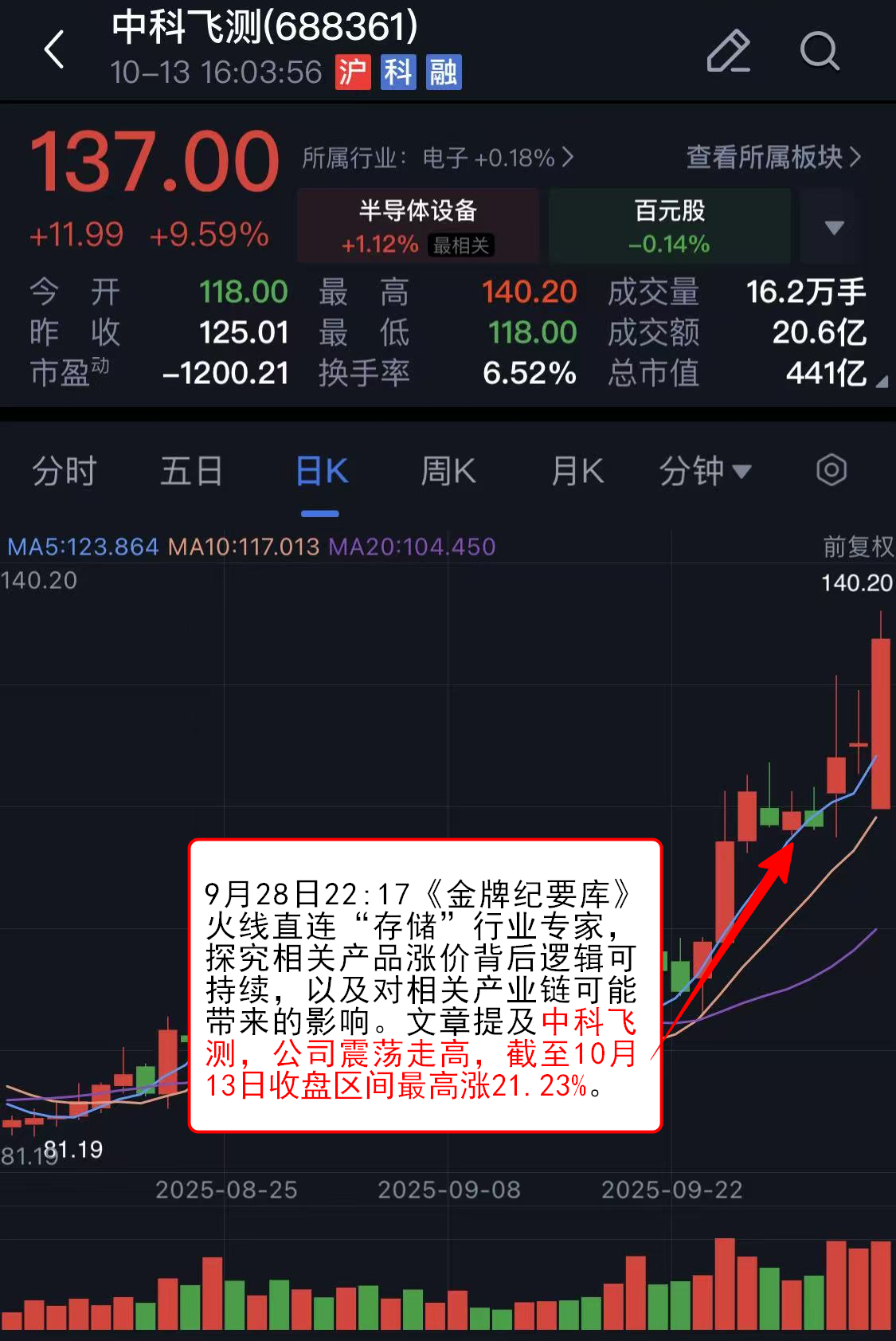The width and height of the screenshot is (896, 1341).
Task: Switch to 周K chart tab
Action: [x=448, y=471]
